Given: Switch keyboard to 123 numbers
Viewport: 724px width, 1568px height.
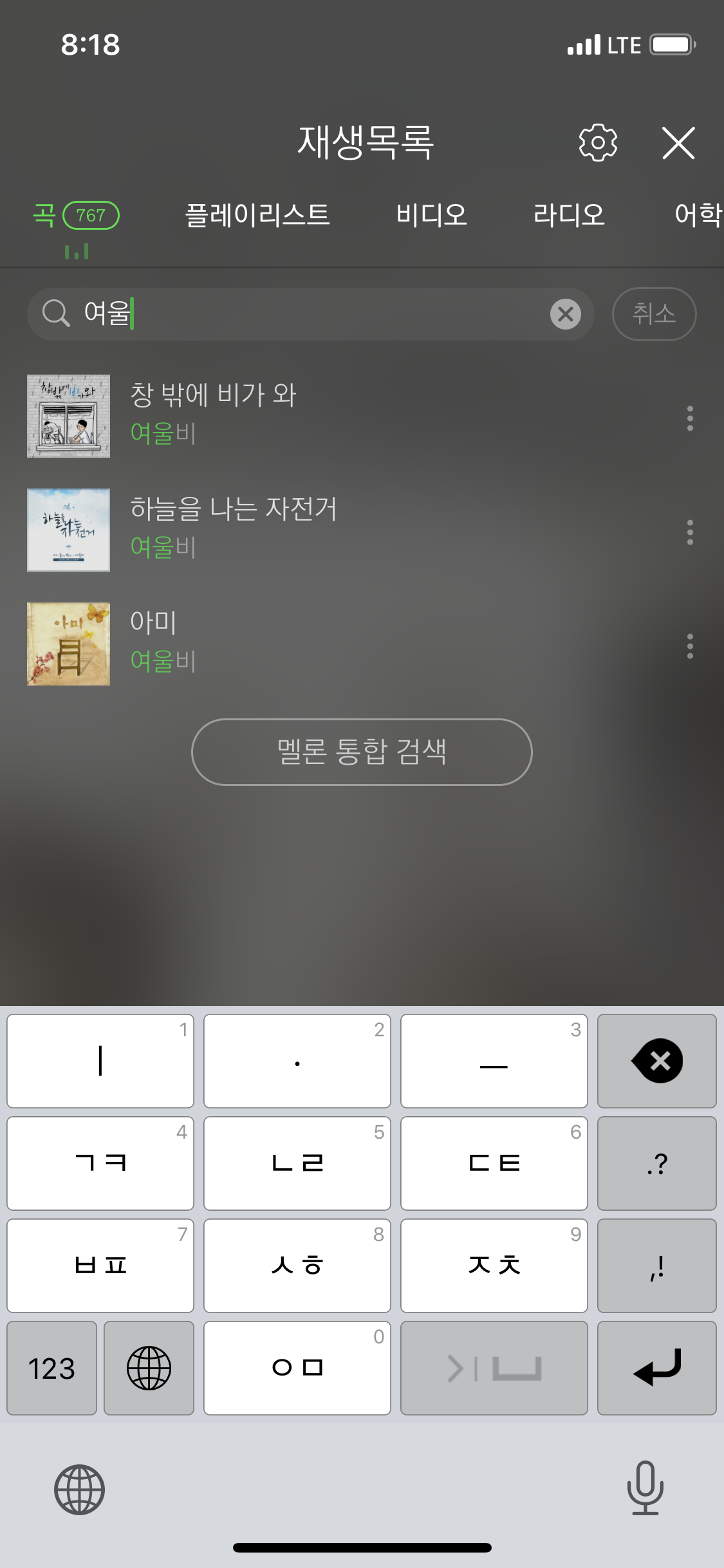Looking at the screenshot, I should pos(52,1368).
